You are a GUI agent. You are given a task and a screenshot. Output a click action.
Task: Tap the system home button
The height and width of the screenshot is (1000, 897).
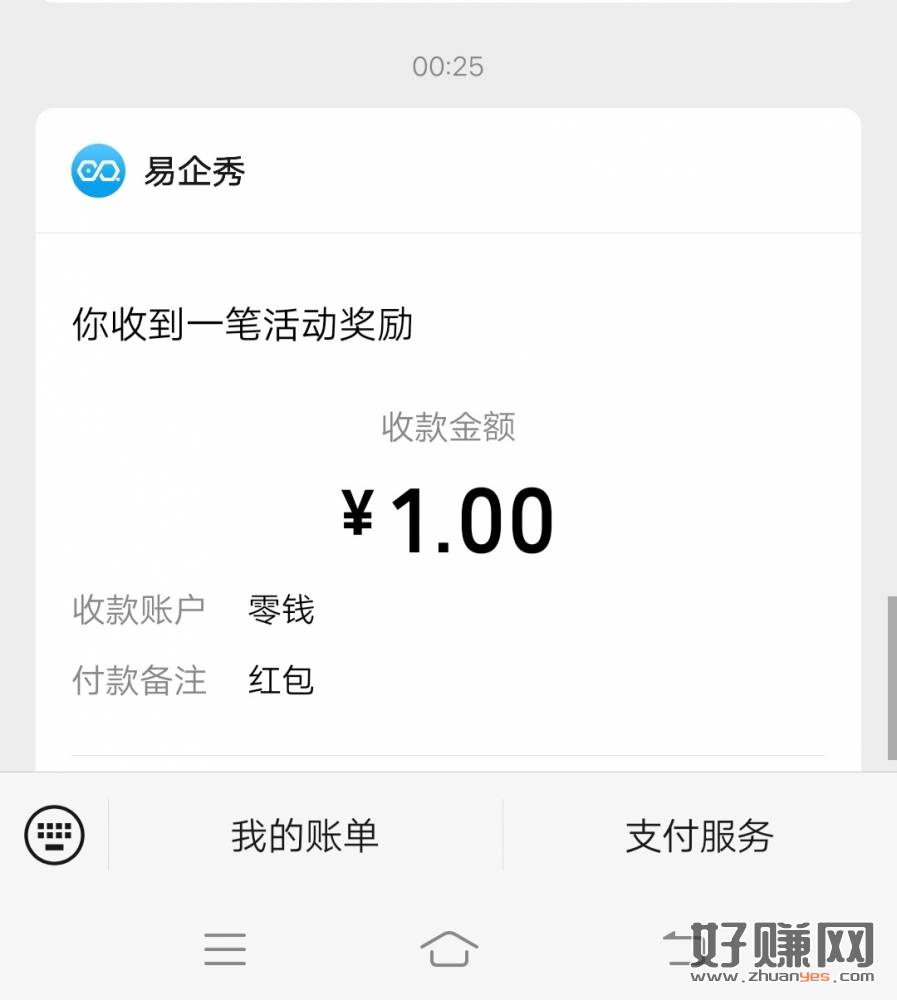click(x=448, y=948)
